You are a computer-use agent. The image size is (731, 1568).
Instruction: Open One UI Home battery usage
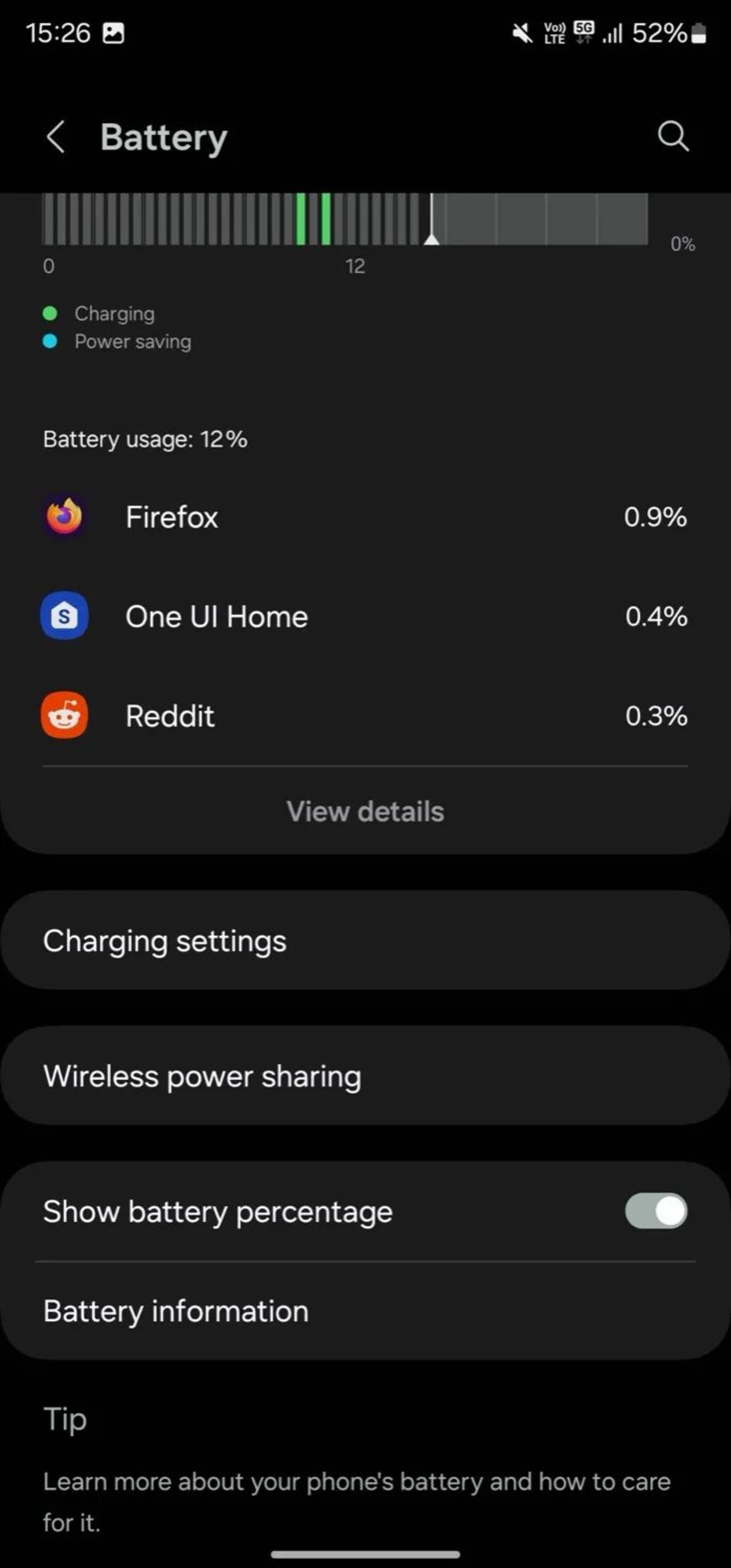click(x=365, y=617)
